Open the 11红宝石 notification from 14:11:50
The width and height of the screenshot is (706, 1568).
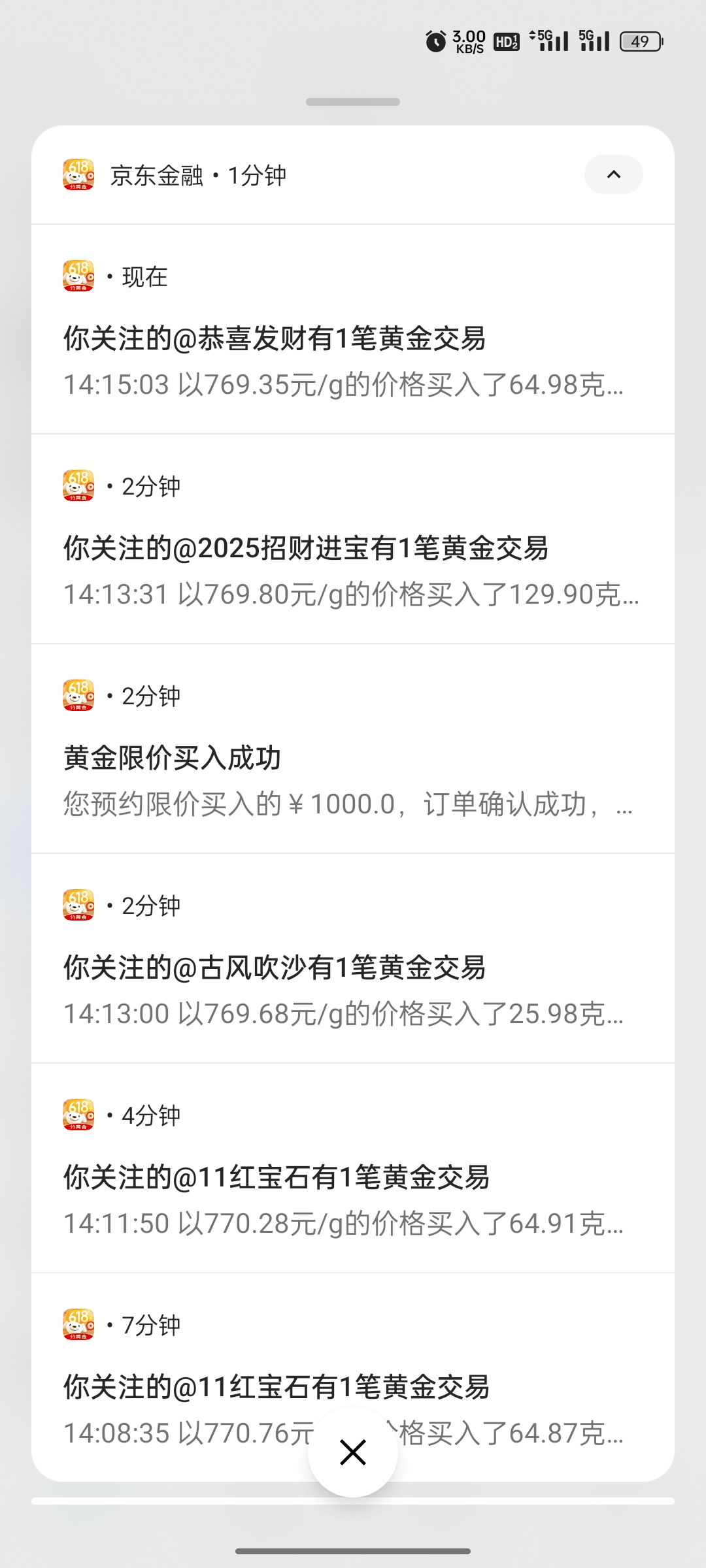(353, 1168)
